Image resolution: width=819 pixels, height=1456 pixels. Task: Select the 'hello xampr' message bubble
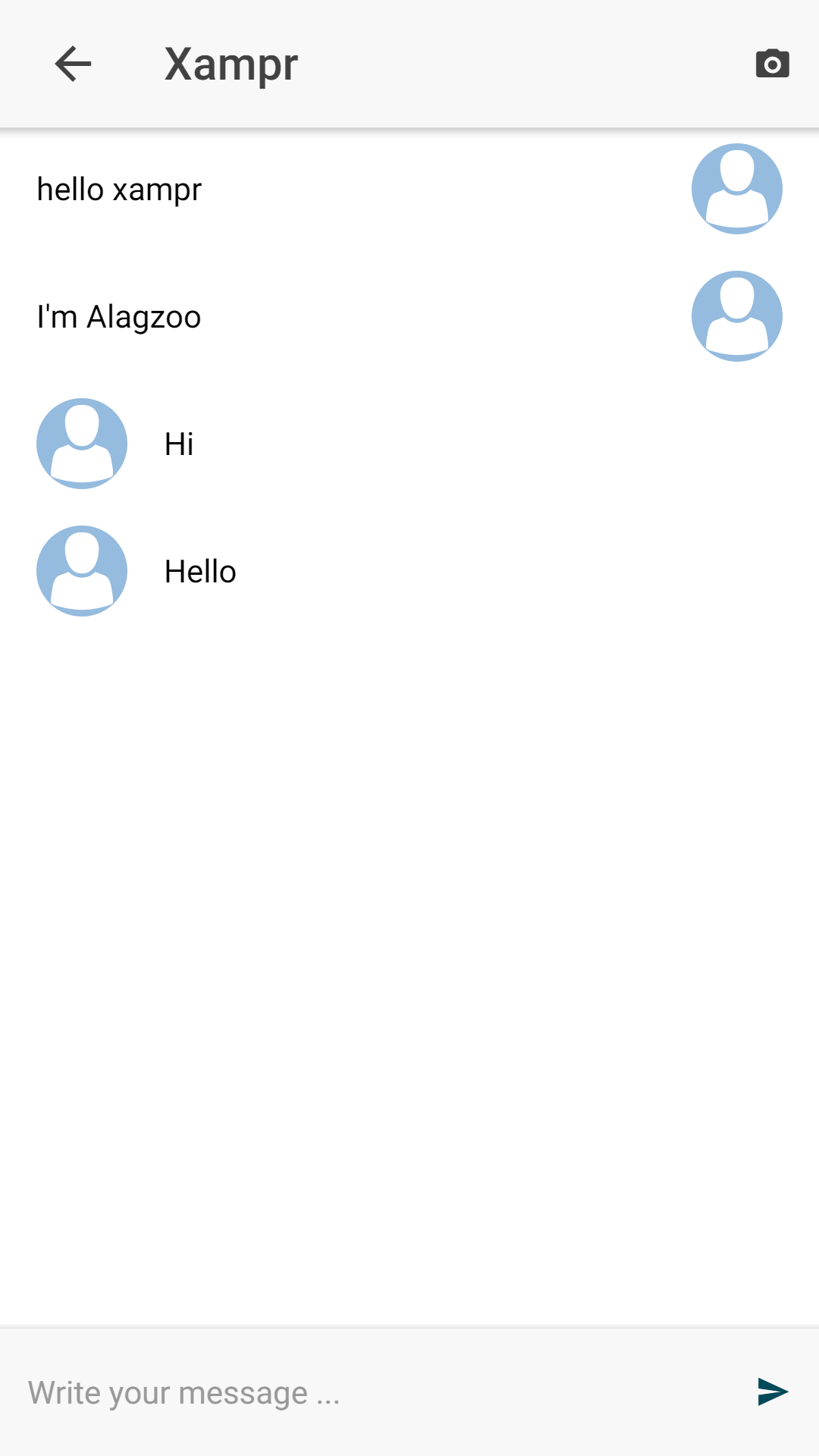(x=119, y=190)
